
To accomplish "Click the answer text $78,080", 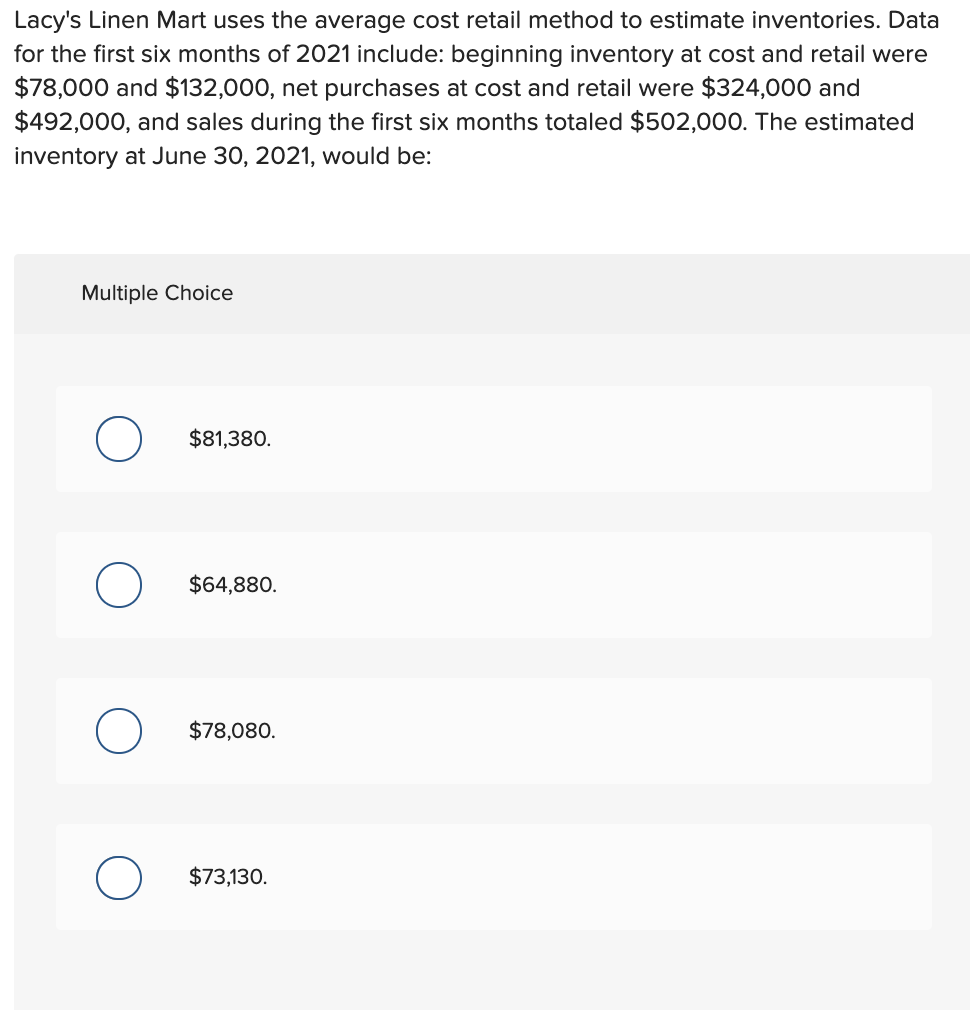I will click(231, 730).
